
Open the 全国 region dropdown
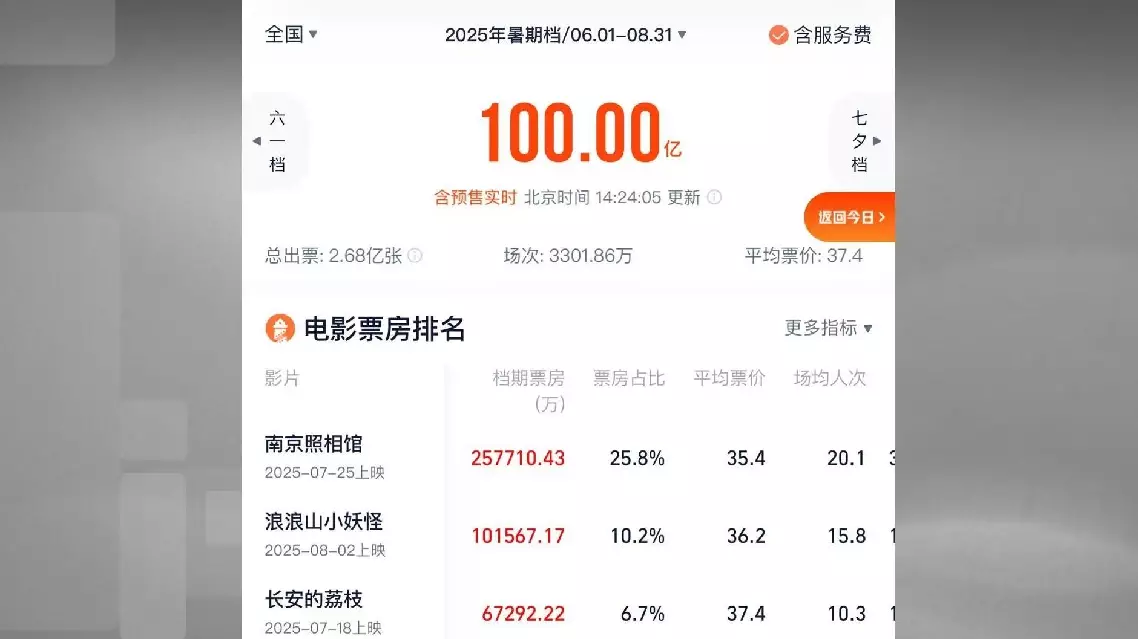pos(291,34)
